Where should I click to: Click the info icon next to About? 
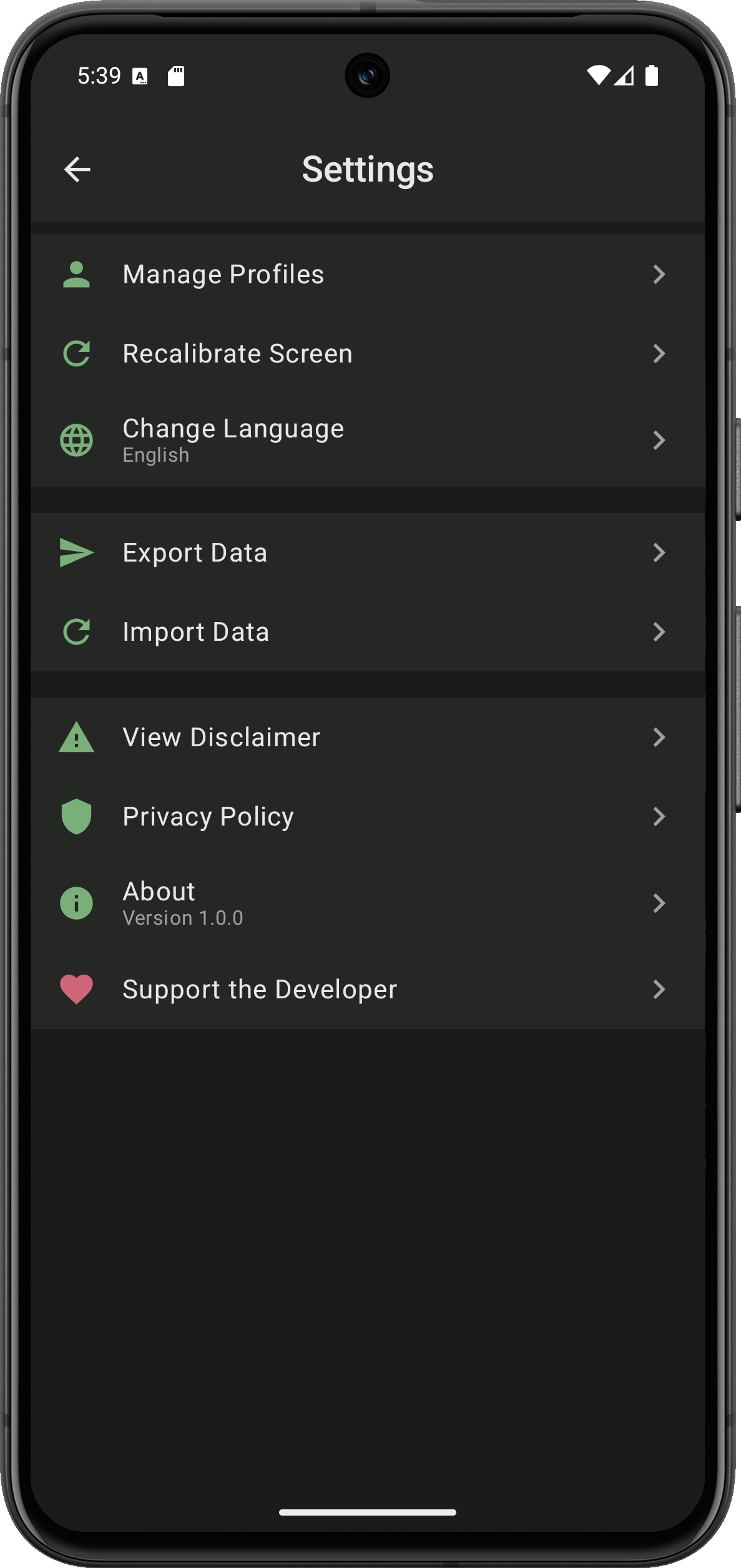(76, 903)
